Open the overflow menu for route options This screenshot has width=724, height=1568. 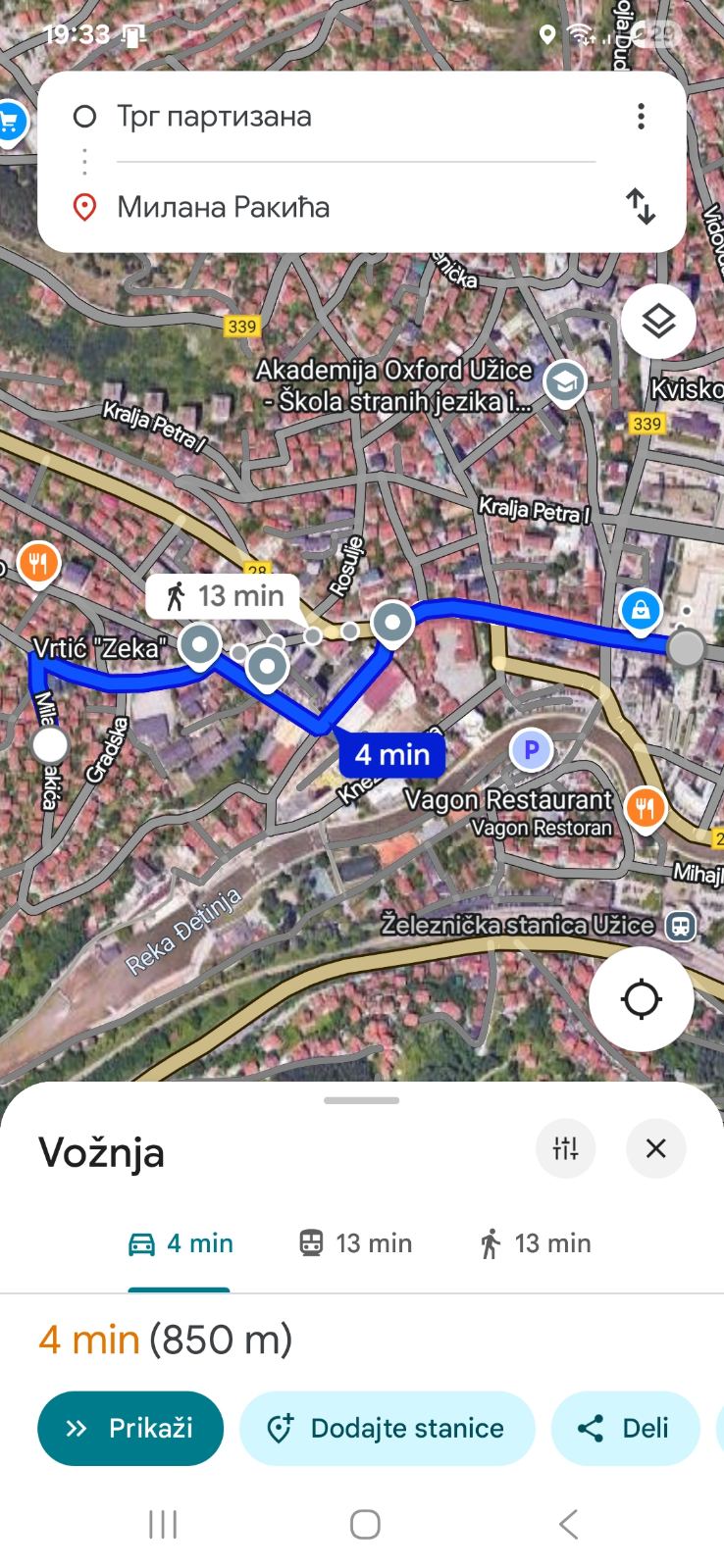641,117
